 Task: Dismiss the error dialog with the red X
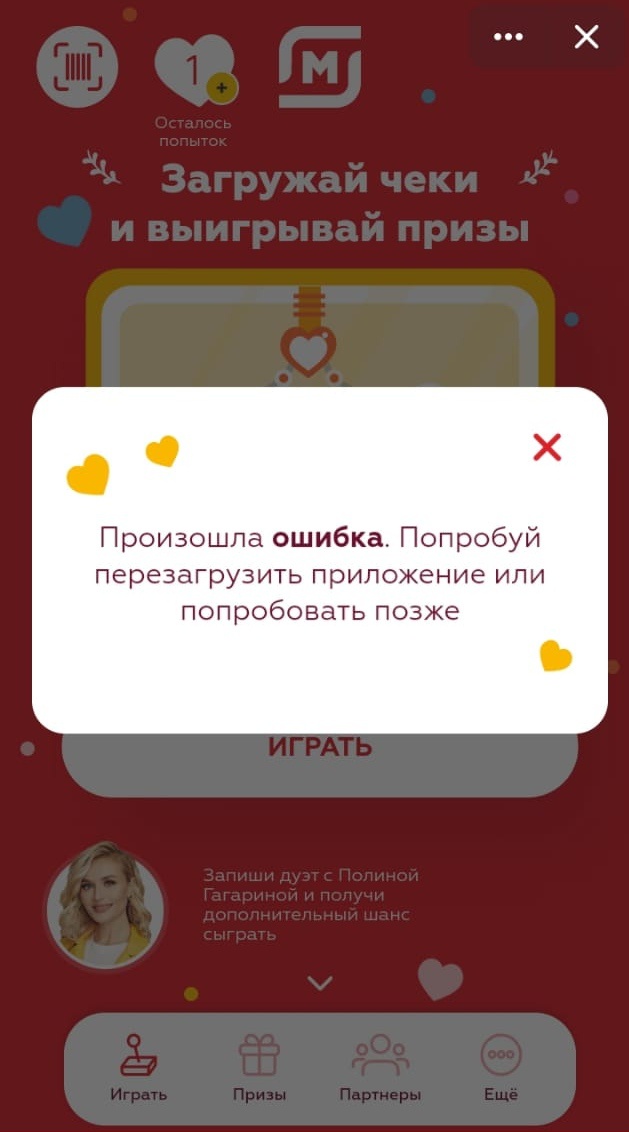coord(547,447)
